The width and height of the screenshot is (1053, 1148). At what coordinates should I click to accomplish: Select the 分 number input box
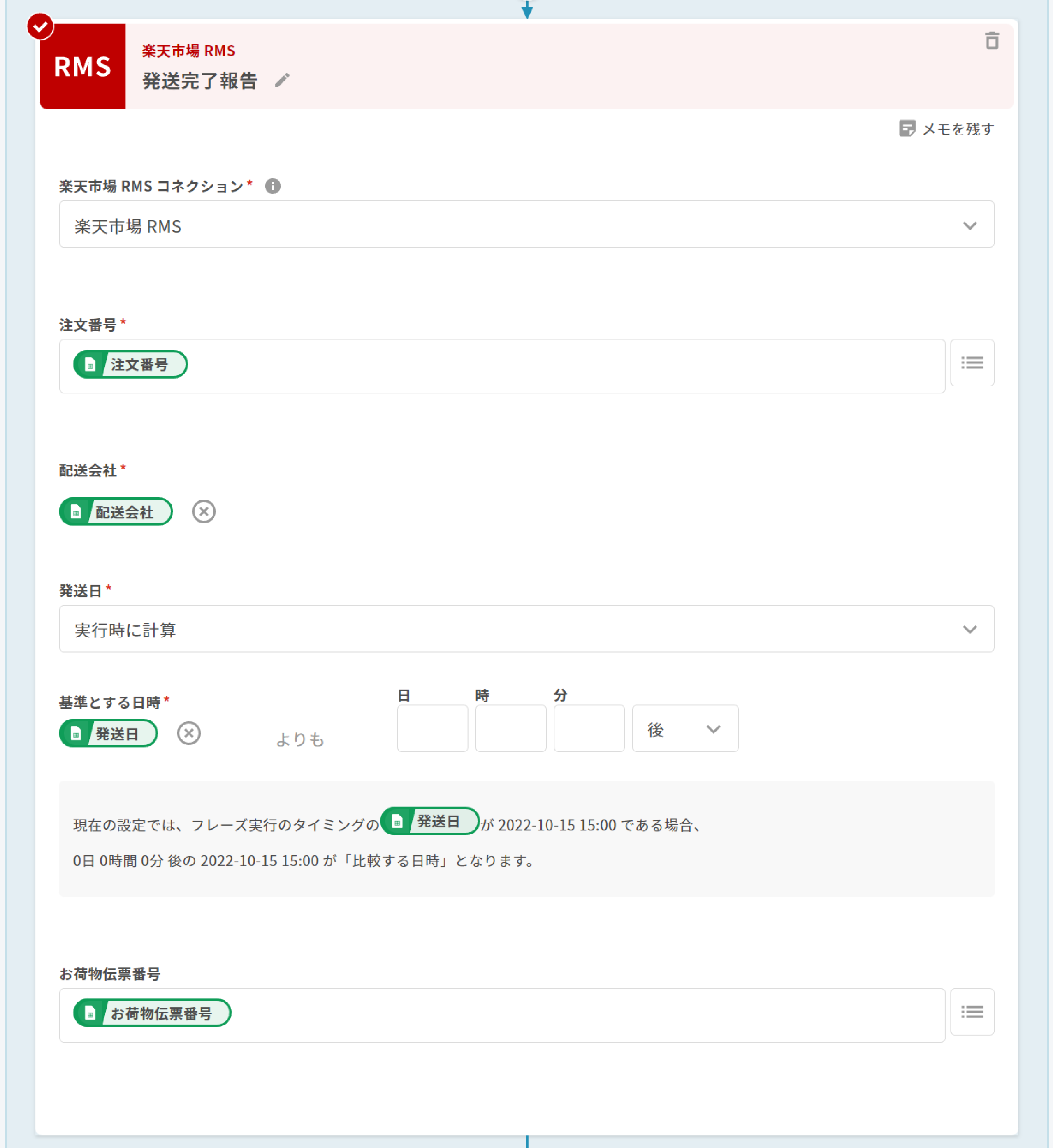coord(589,728)
